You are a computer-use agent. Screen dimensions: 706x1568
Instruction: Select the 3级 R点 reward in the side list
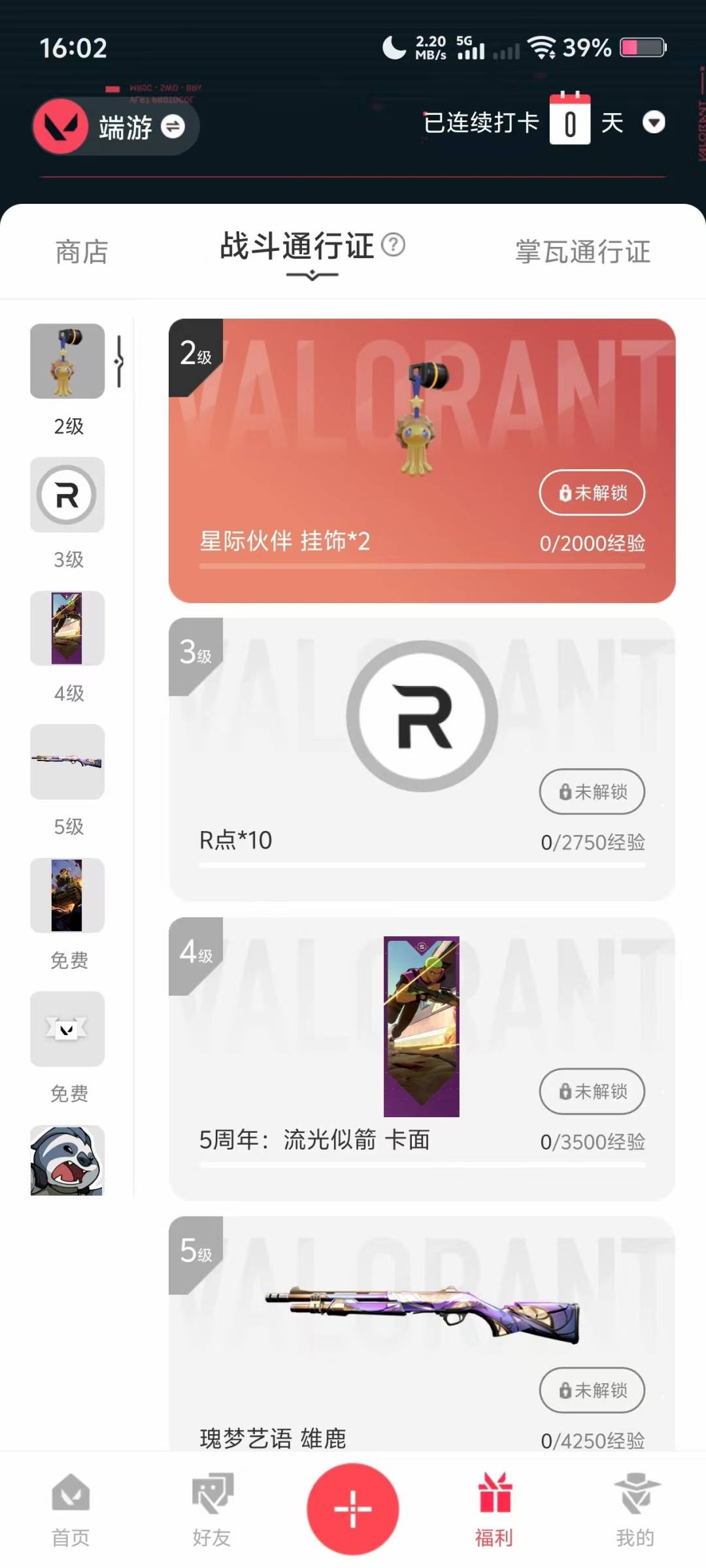[67, 495]
